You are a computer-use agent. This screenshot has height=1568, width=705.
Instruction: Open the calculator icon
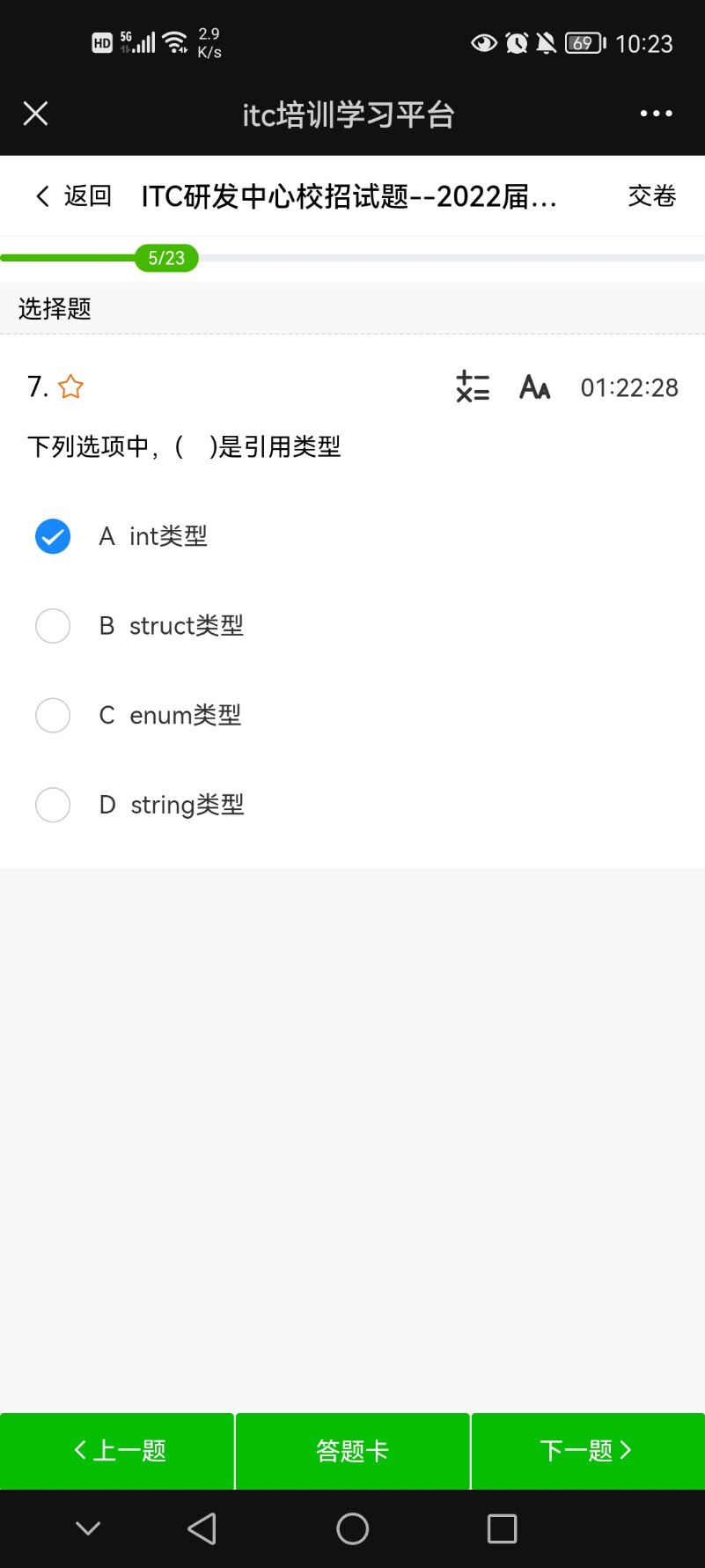(473, 386)
